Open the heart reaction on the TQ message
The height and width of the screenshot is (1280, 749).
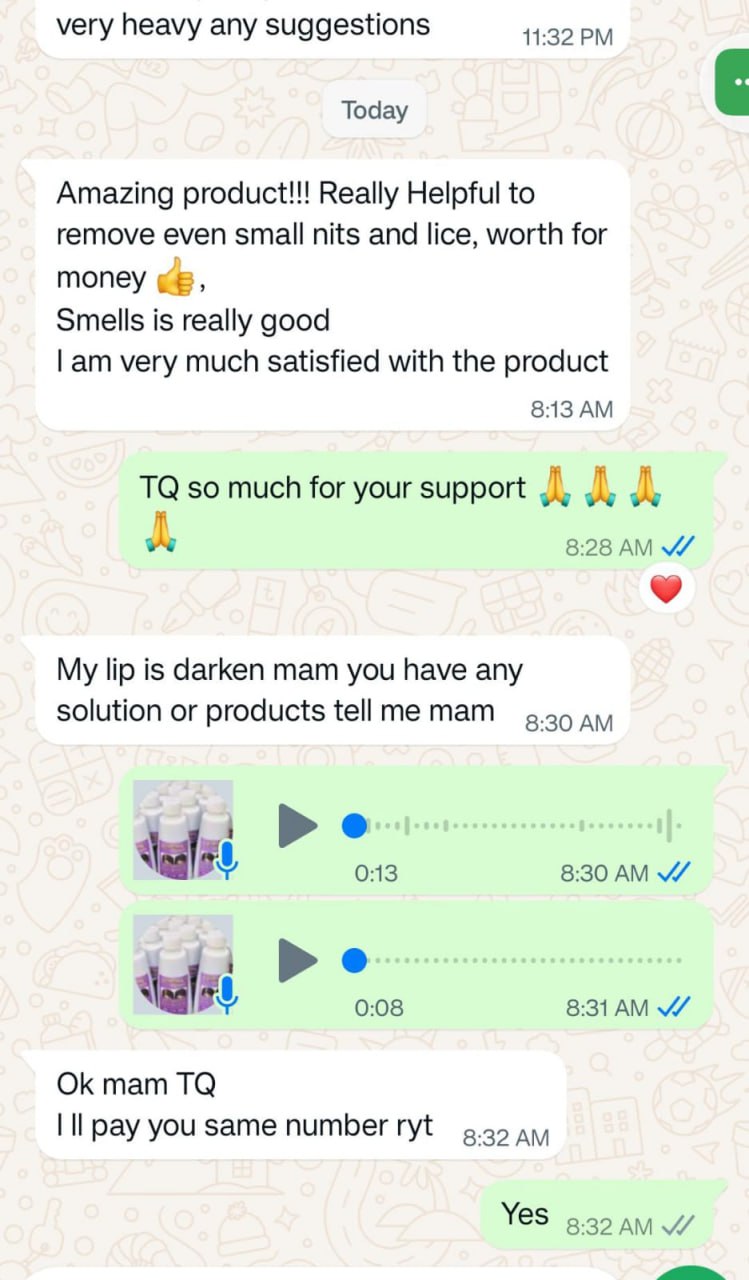click(665, 591)
